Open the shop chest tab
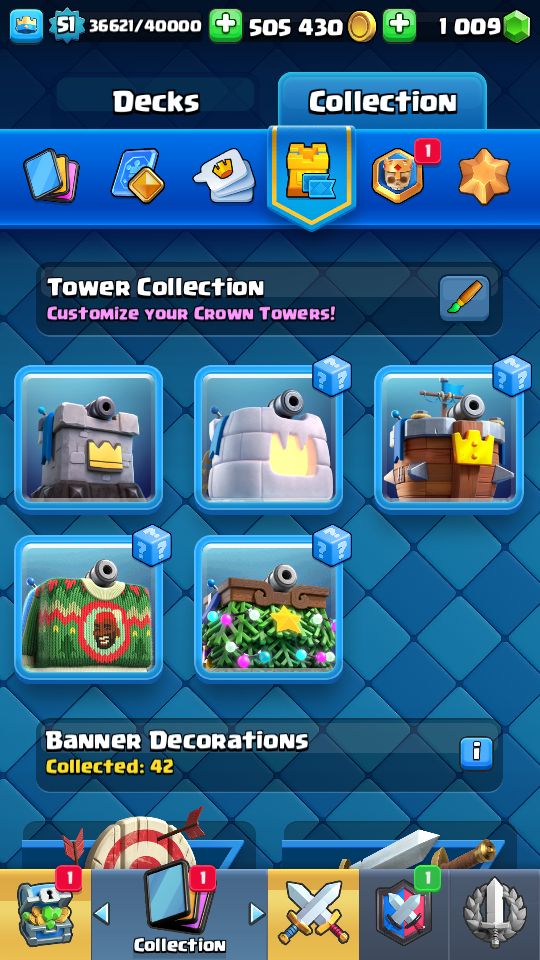The width and height of the screenshot is (540, 960). [45, 913]
